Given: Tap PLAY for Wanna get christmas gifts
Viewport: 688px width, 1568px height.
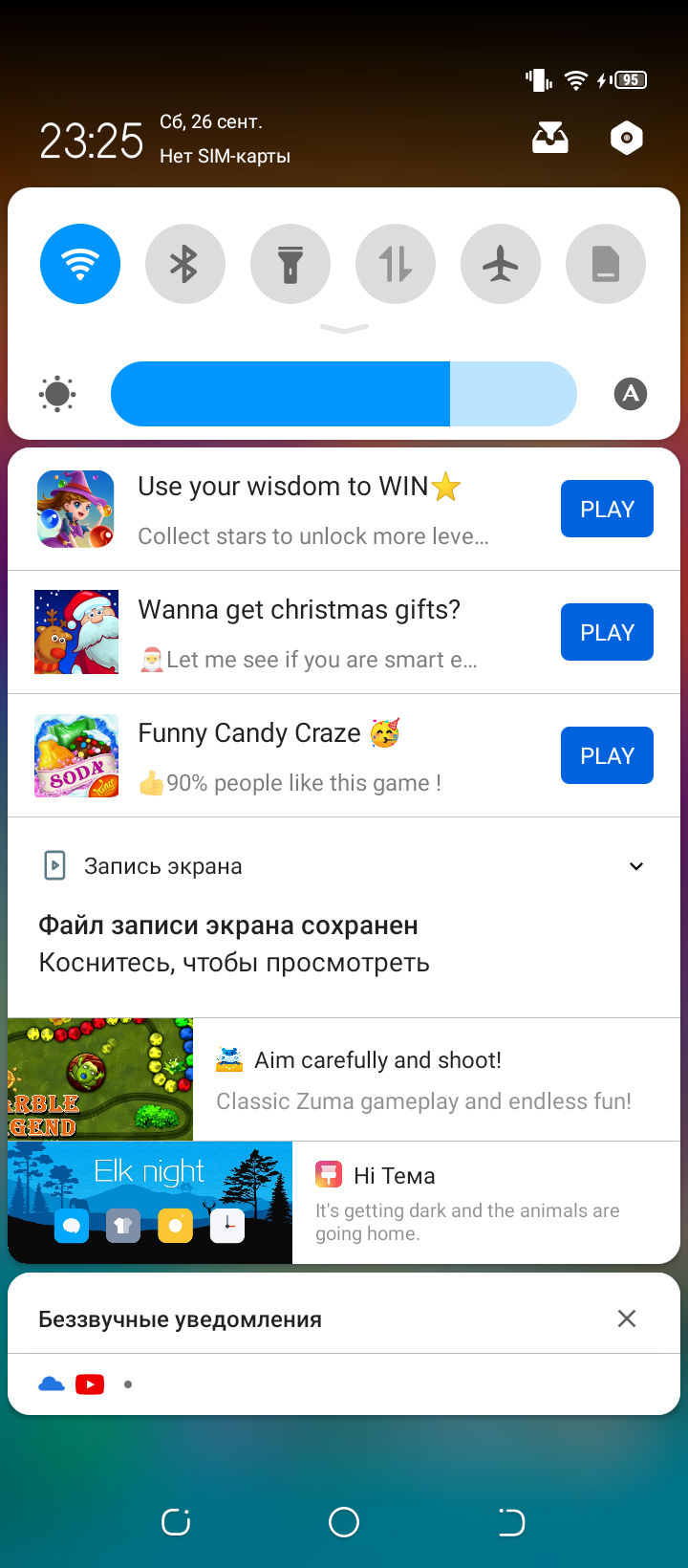Looking at the screenshot, I should pyautogui.click(x=607, y=632).
